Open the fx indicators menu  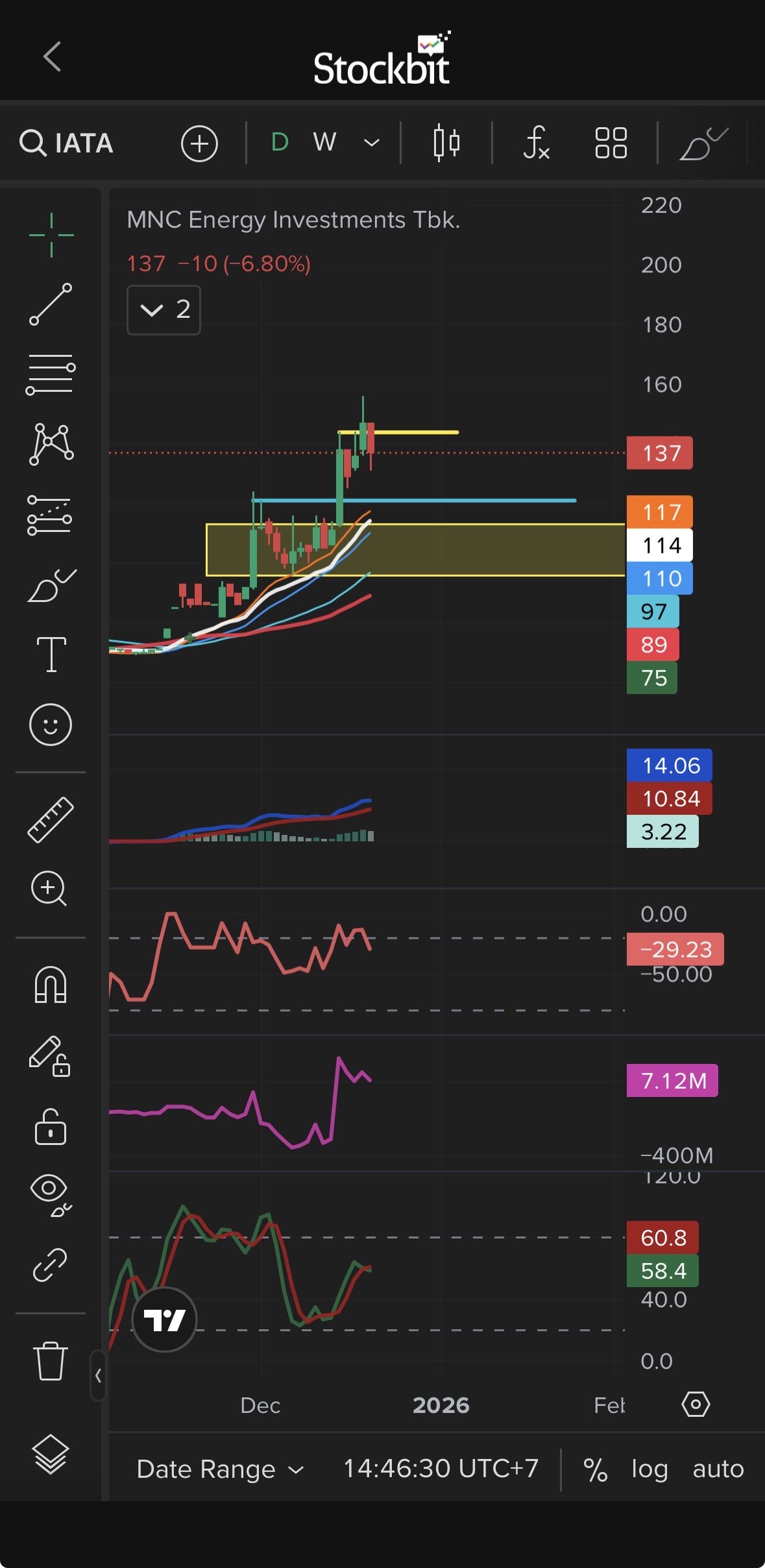tap(536, 143)
